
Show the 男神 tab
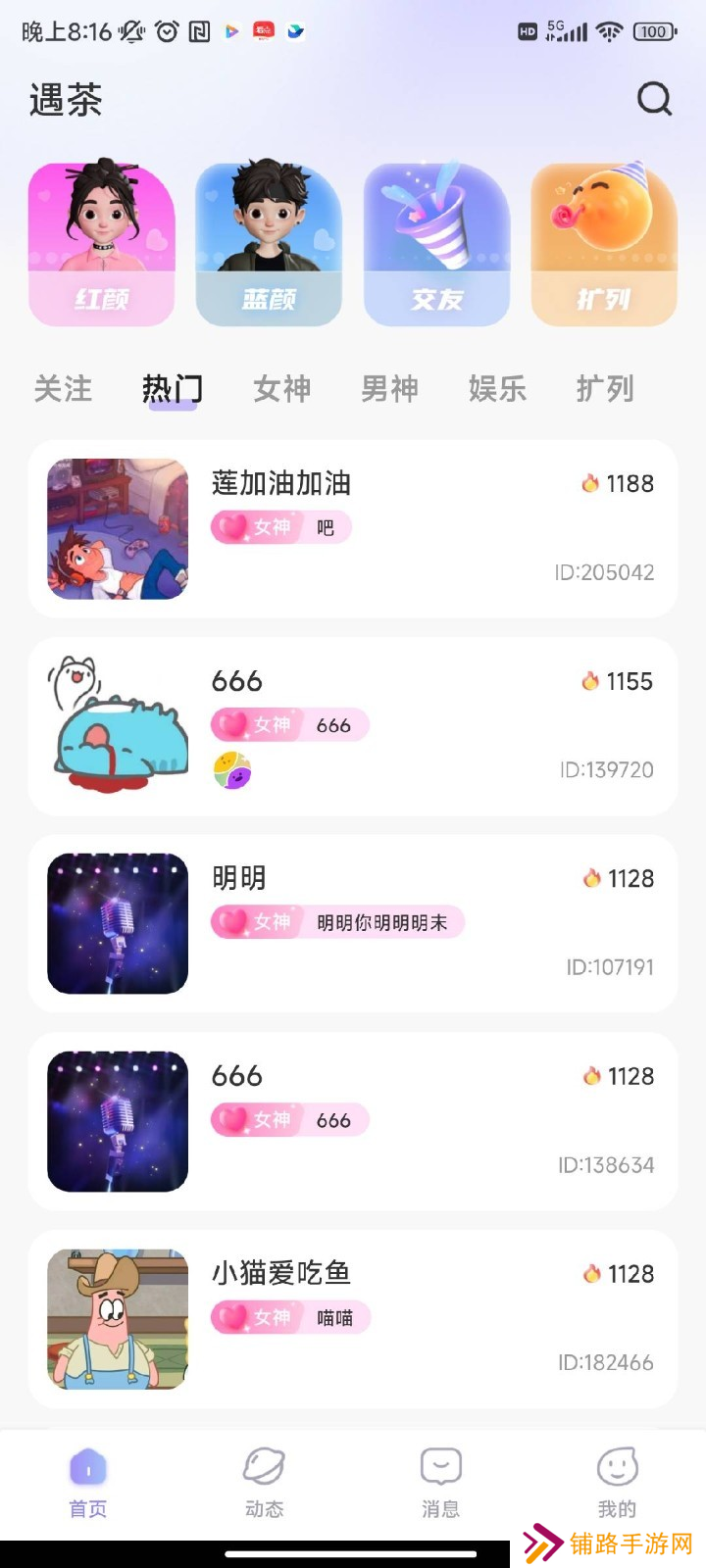point(389,389)
